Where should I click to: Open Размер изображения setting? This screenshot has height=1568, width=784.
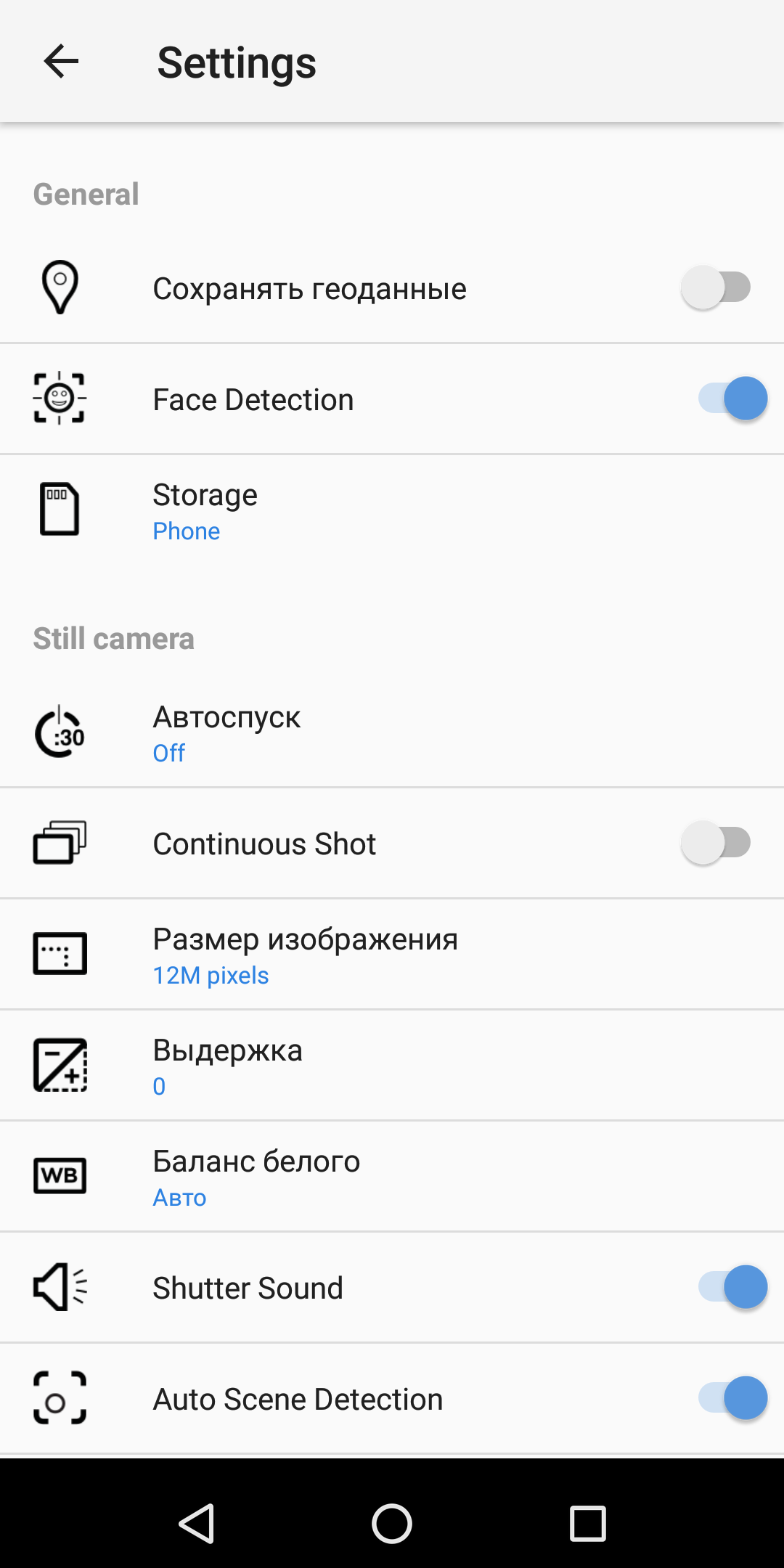click(x=392, y=955)
